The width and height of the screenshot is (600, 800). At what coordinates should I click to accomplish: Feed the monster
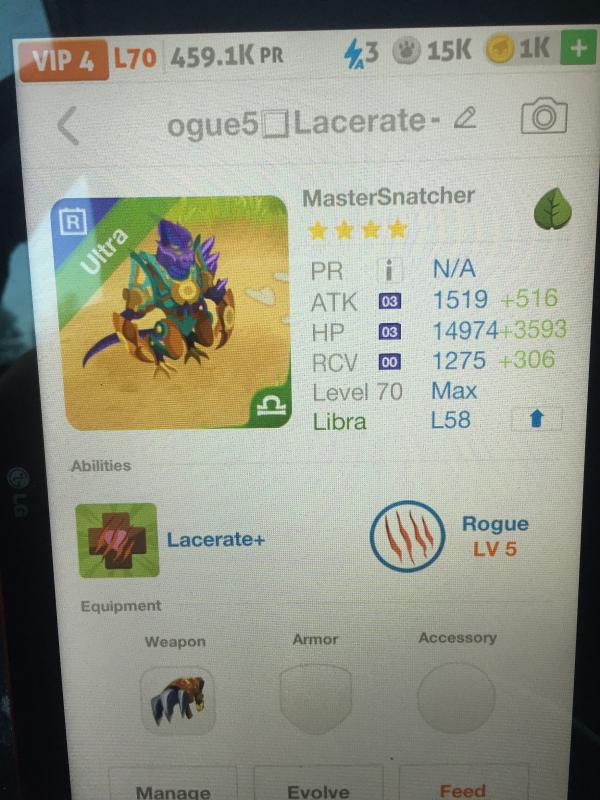tap(463, 786)
